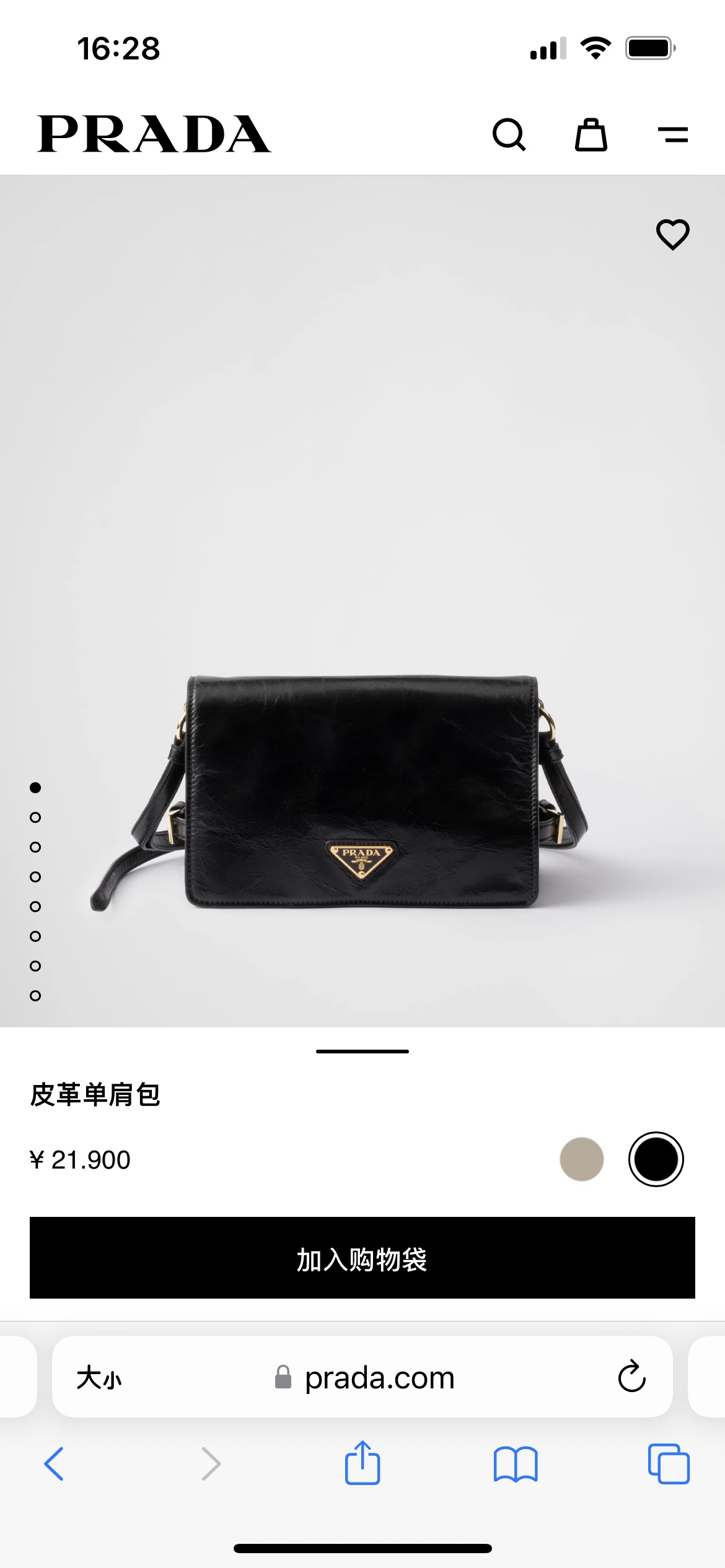The width and height of the screenshot is (725, 1568).
Task: Open the search icon in Prada header
Action: click(x=509, y=134)
